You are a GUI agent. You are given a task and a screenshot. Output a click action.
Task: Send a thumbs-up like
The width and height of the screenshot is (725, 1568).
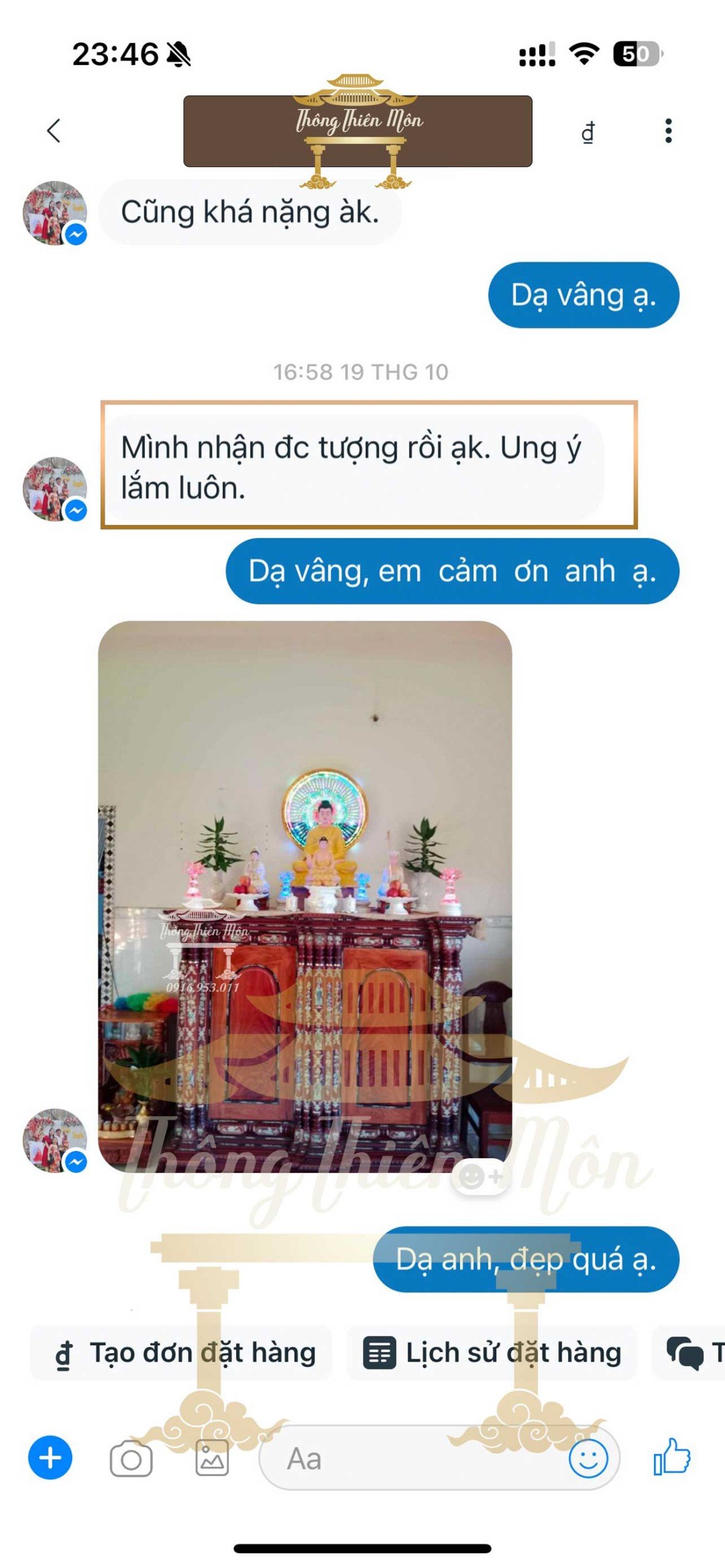(x=672, y=1458)
